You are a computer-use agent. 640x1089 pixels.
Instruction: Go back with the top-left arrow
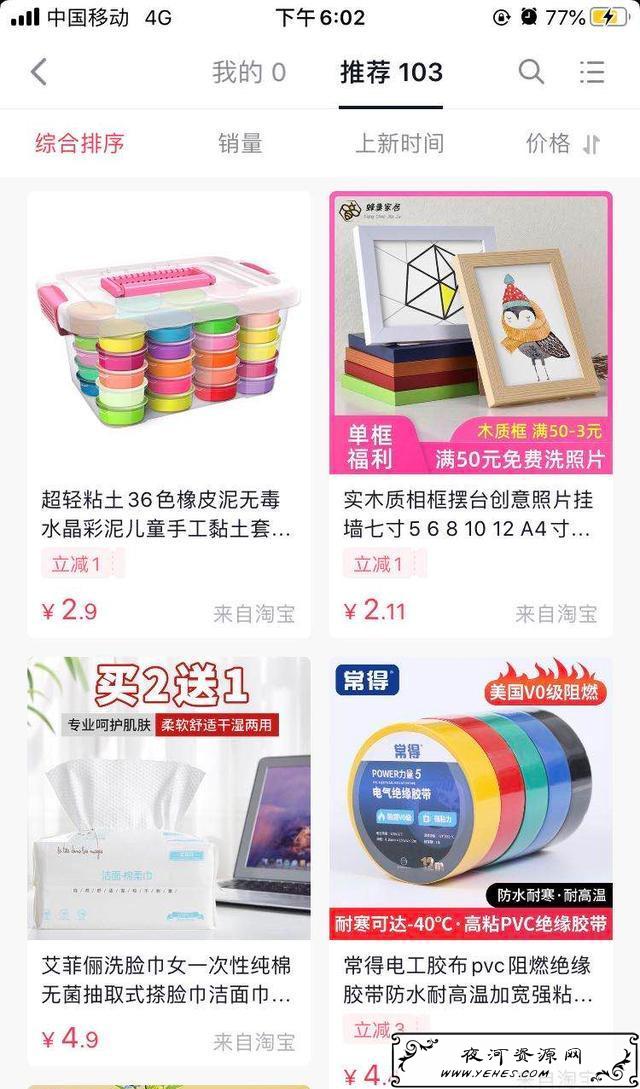pos(39,72)
